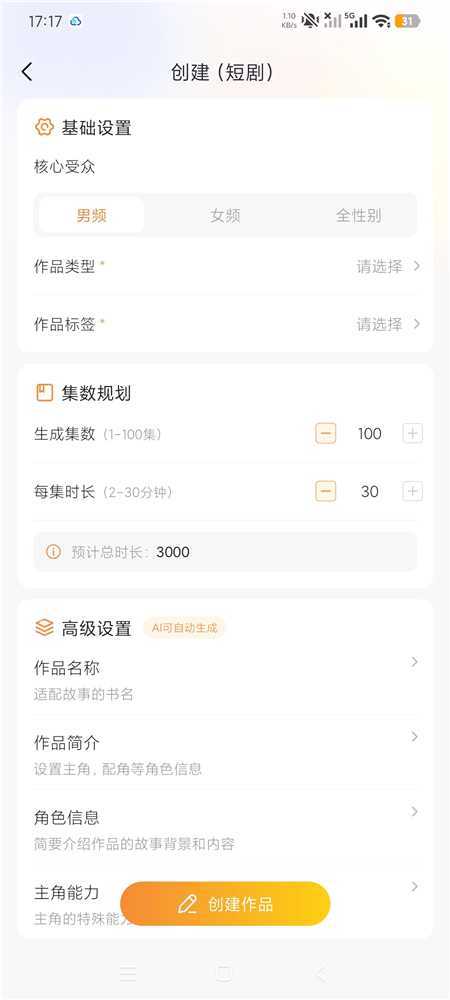
Task: Open the 作品名称 row
Action: [x=227, y=680]
